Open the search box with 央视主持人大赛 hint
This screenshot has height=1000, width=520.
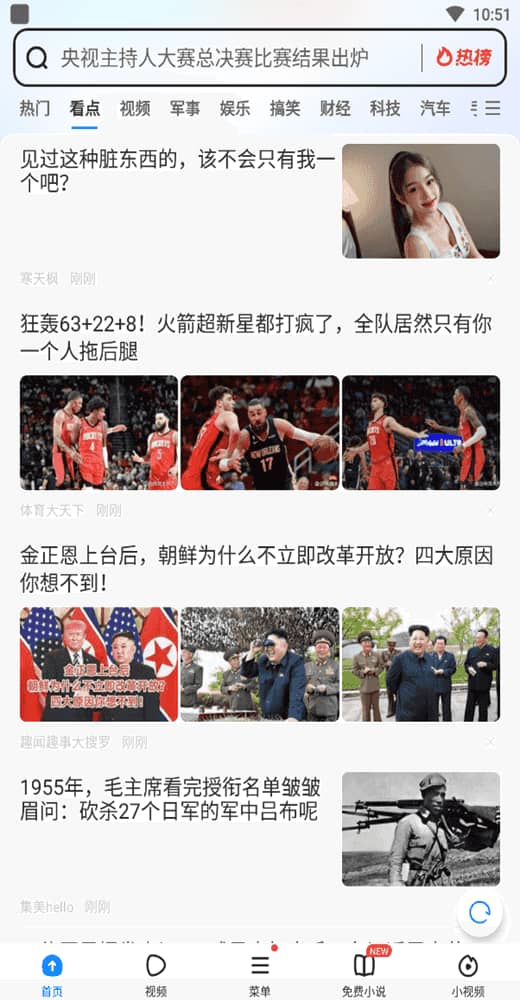(217, 58)
